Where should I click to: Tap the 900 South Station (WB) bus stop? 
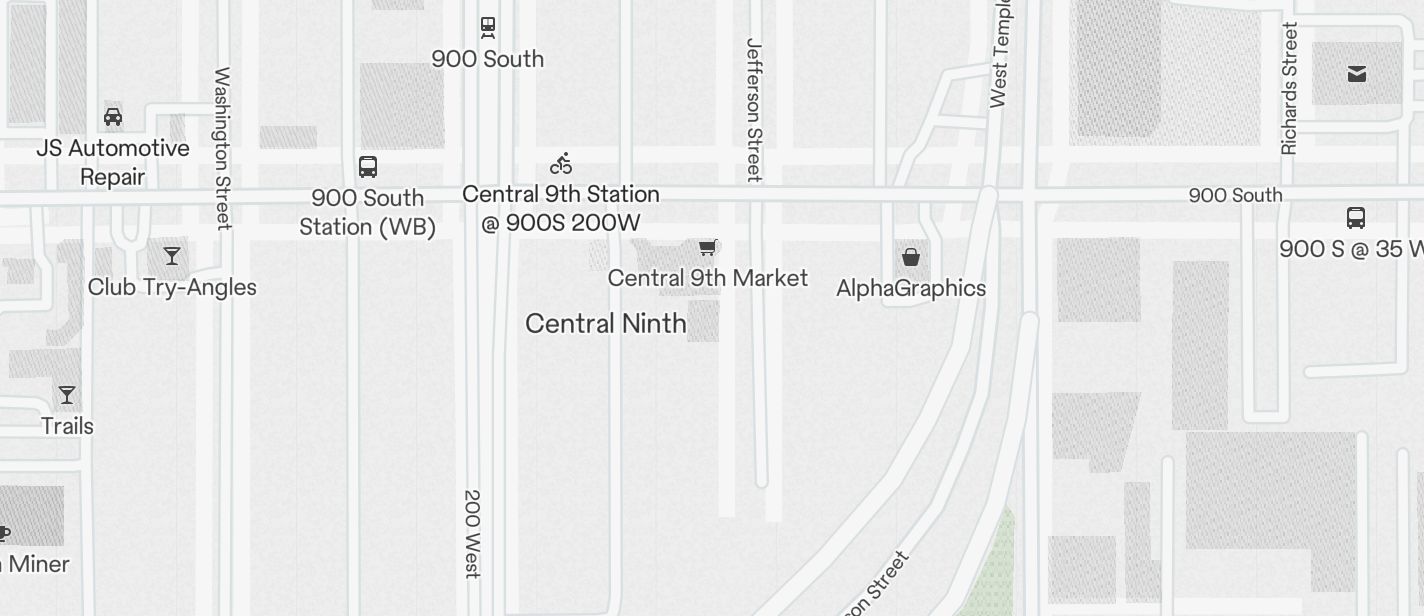[368, 167]
